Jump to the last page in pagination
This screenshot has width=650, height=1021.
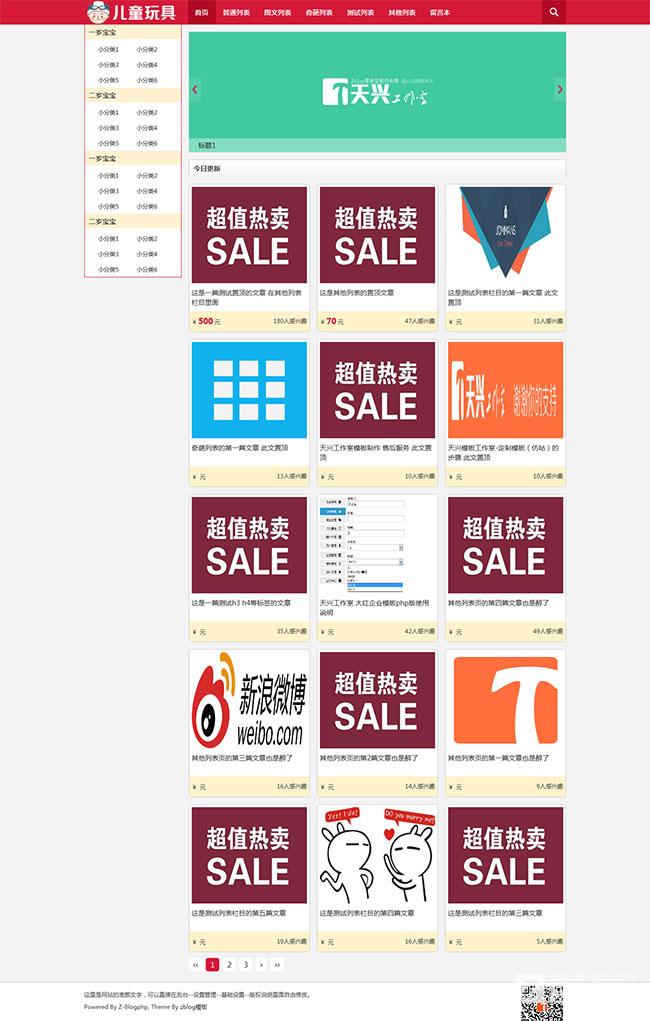click(277, 965)
